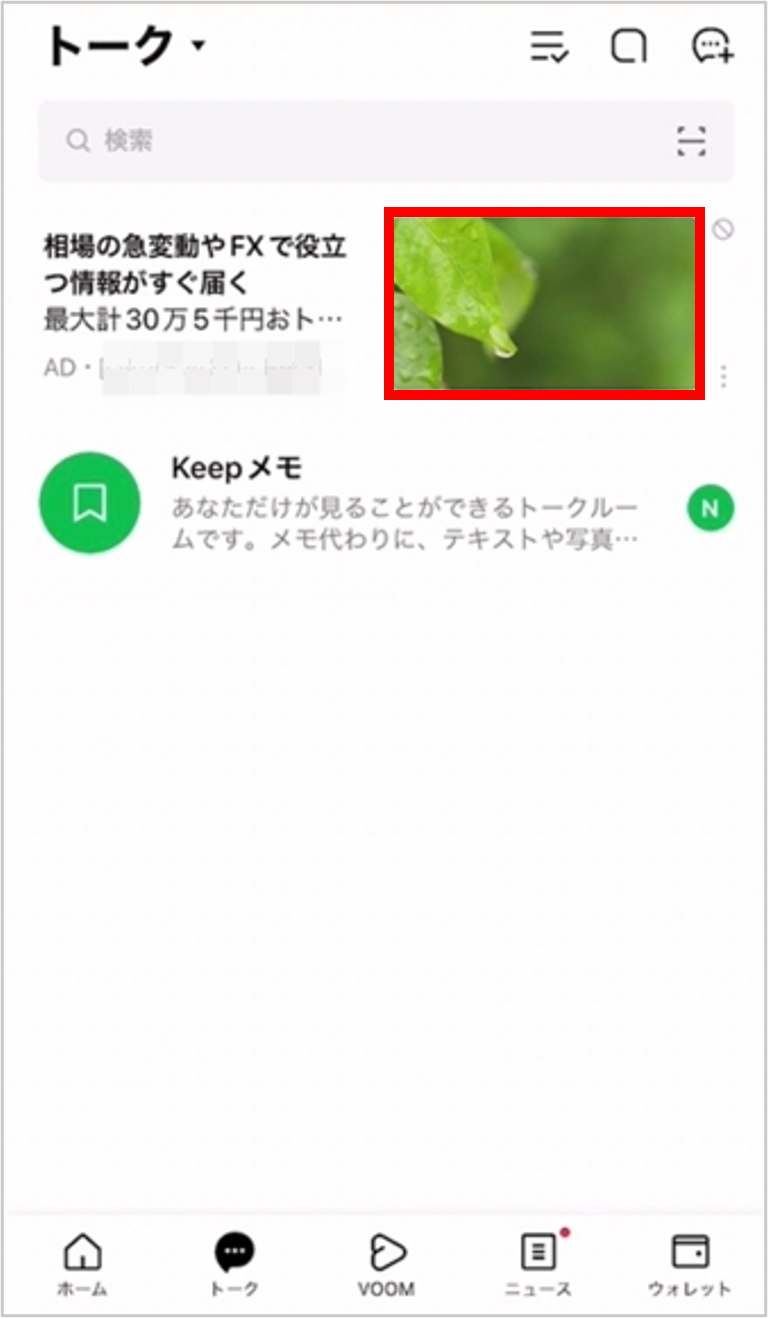The height and width of the screenshot is (1318, 768).
Task: Switch to the ホーム tab
Action: pyautogui.click(x=82, y=1264)
